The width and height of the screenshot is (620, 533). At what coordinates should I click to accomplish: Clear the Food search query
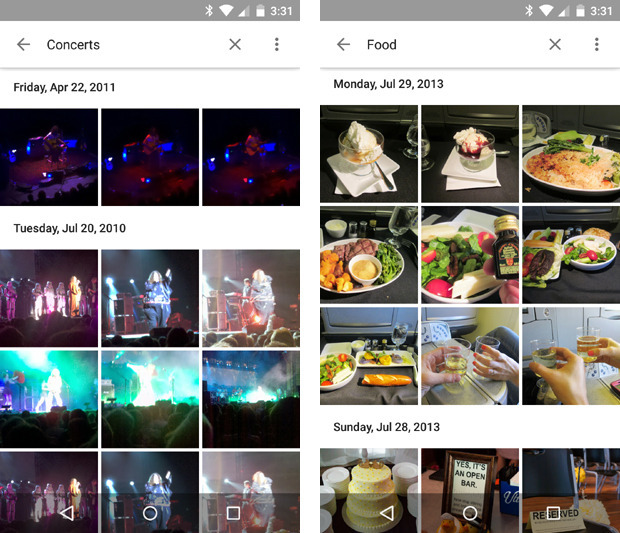(x=555, y=45)
